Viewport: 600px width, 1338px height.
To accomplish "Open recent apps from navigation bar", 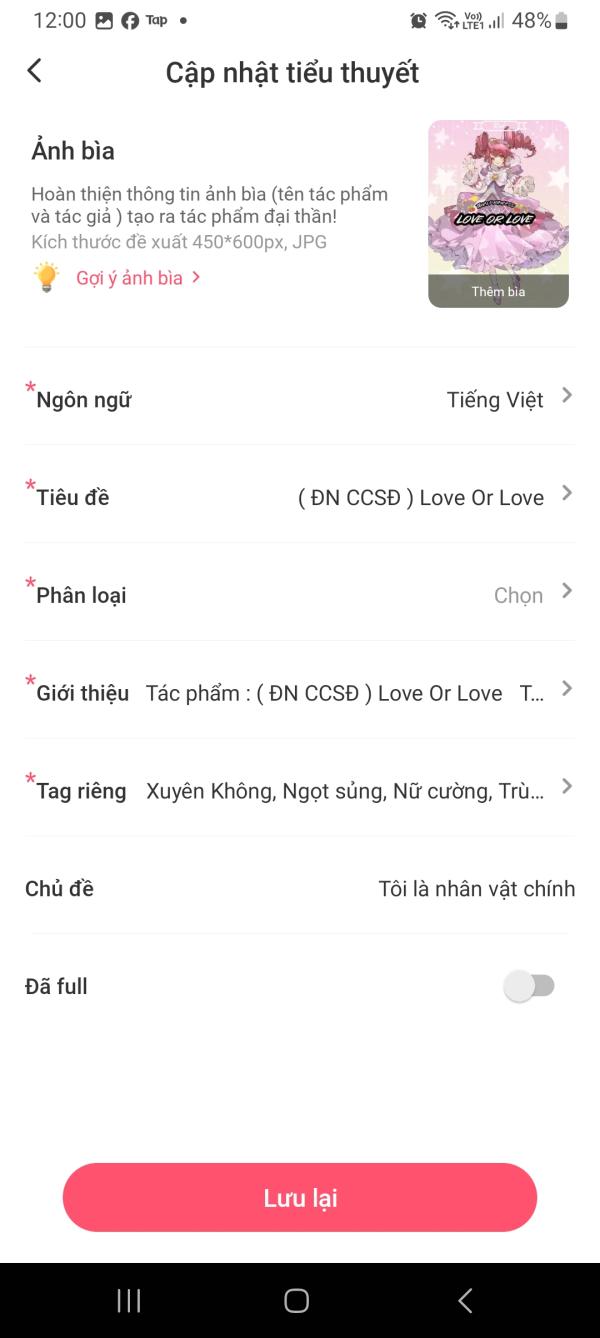I will 129,1300.
